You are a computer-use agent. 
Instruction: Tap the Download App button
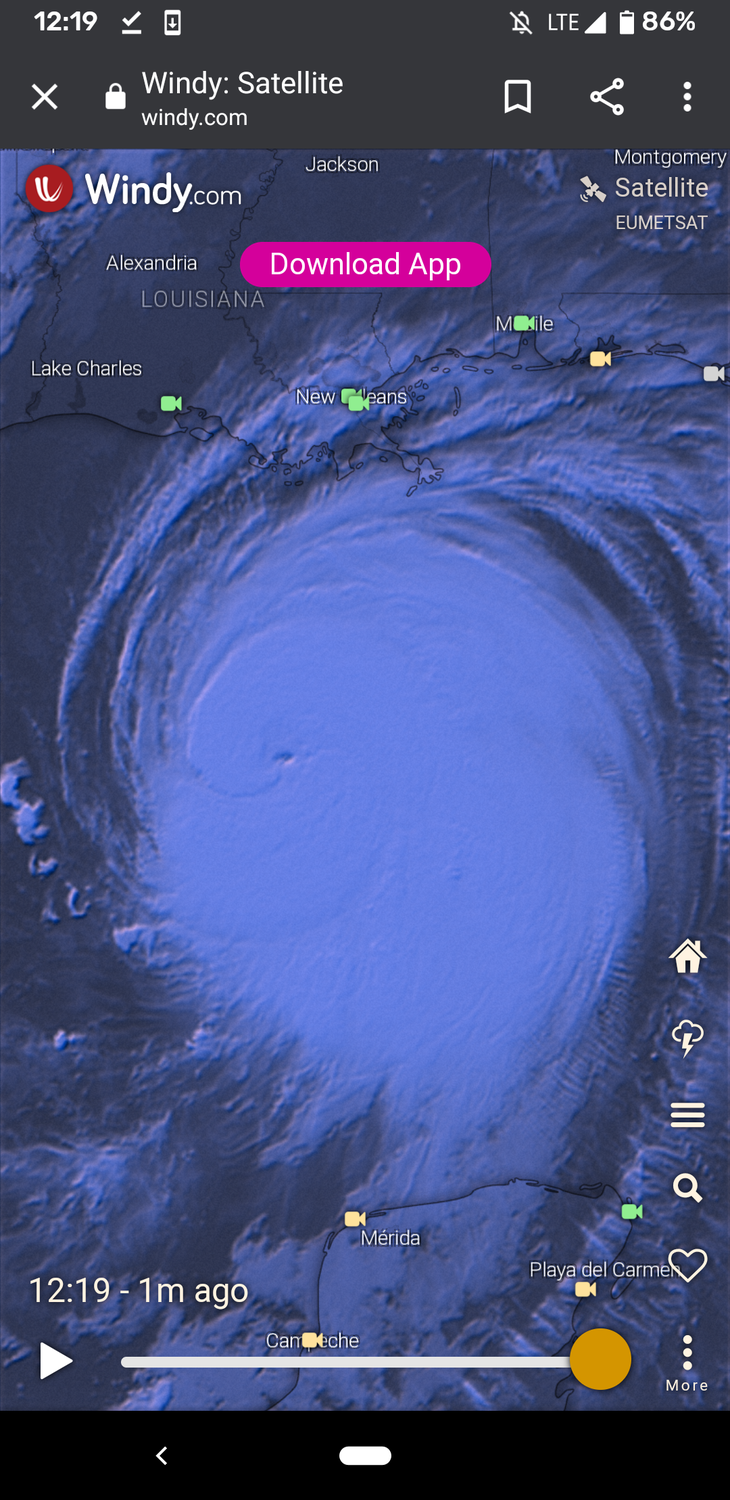coord(365,264)
